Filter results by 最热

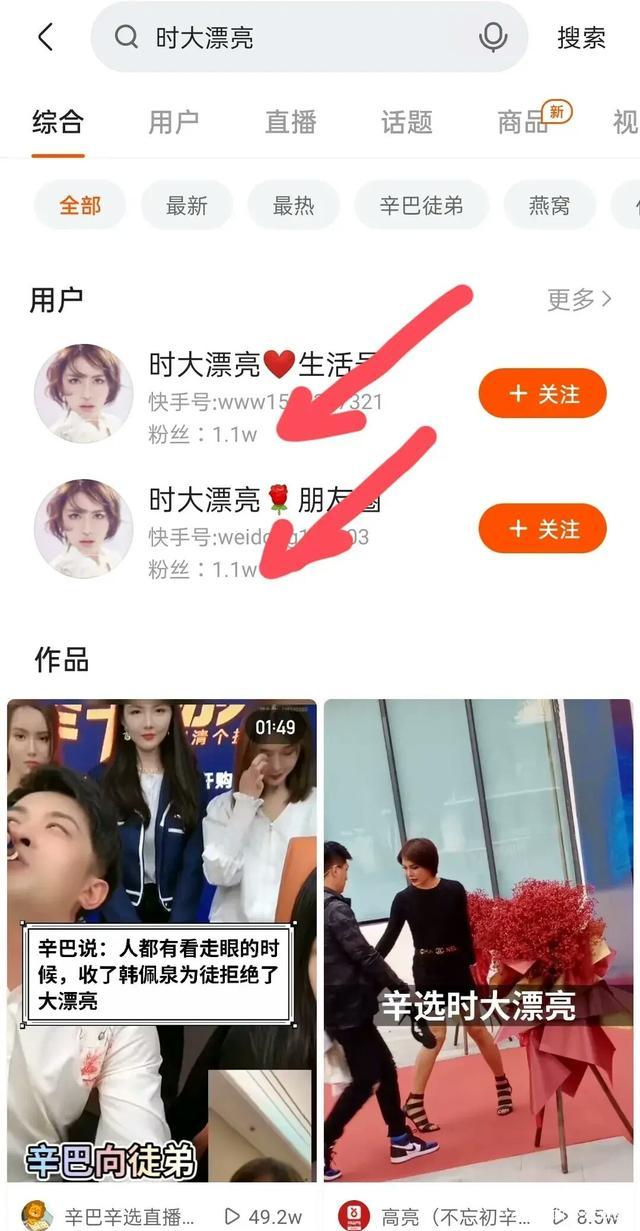(x=293, y=206)
